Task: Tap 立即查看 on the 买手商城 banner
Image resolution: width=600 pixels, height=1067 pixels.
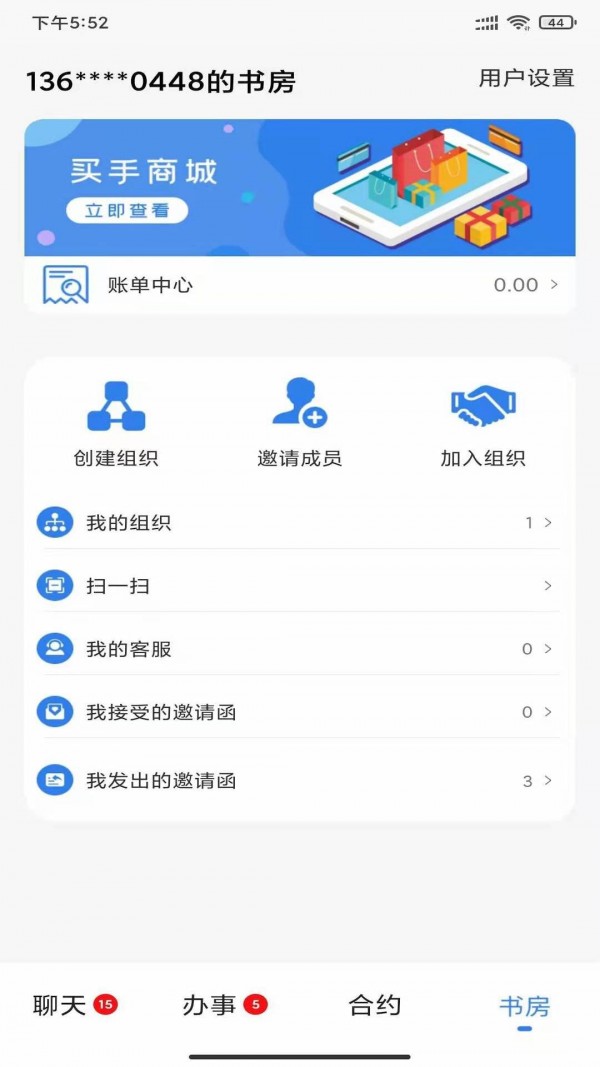Action: click(x=127, y=210)
